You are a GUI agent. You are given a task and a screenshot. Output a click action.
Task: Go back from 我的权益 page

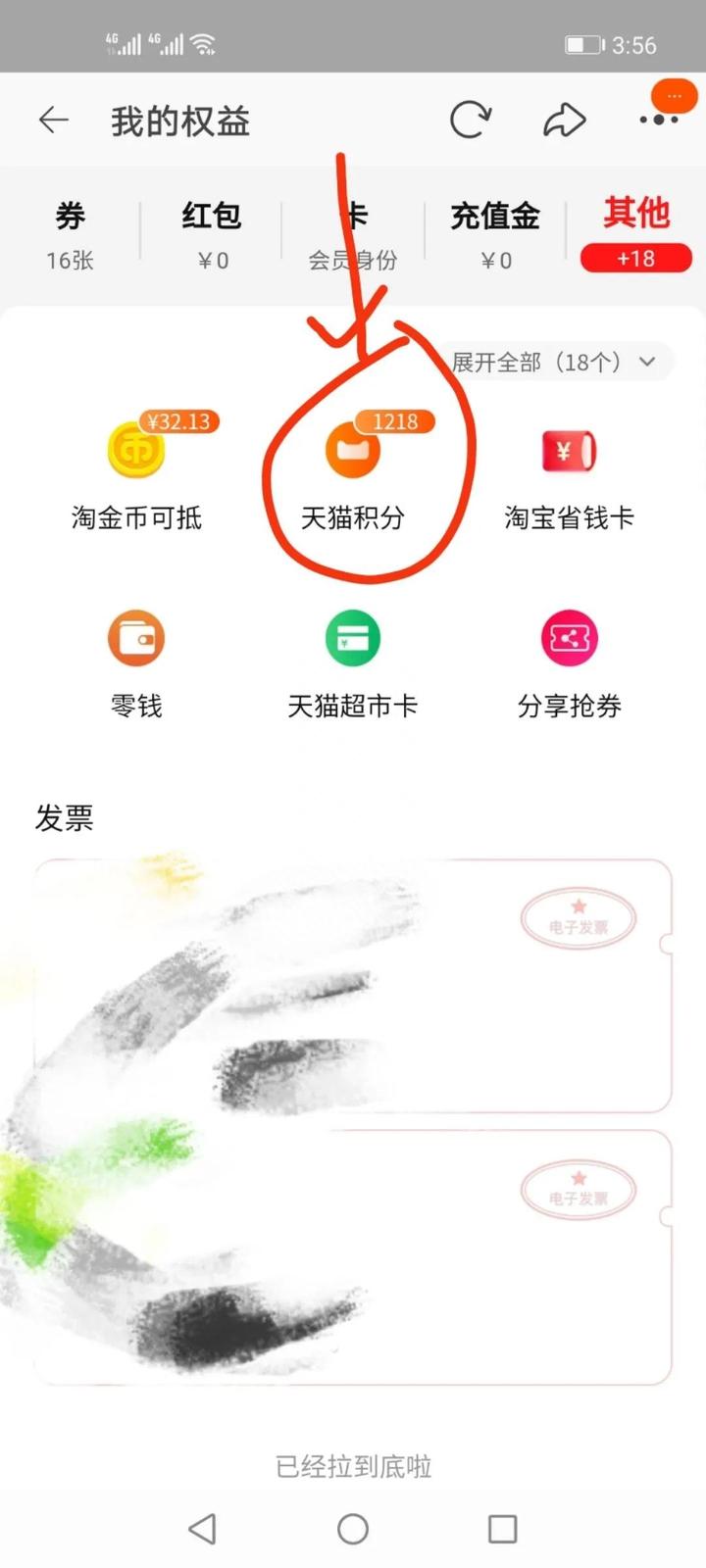click(54, 121)
